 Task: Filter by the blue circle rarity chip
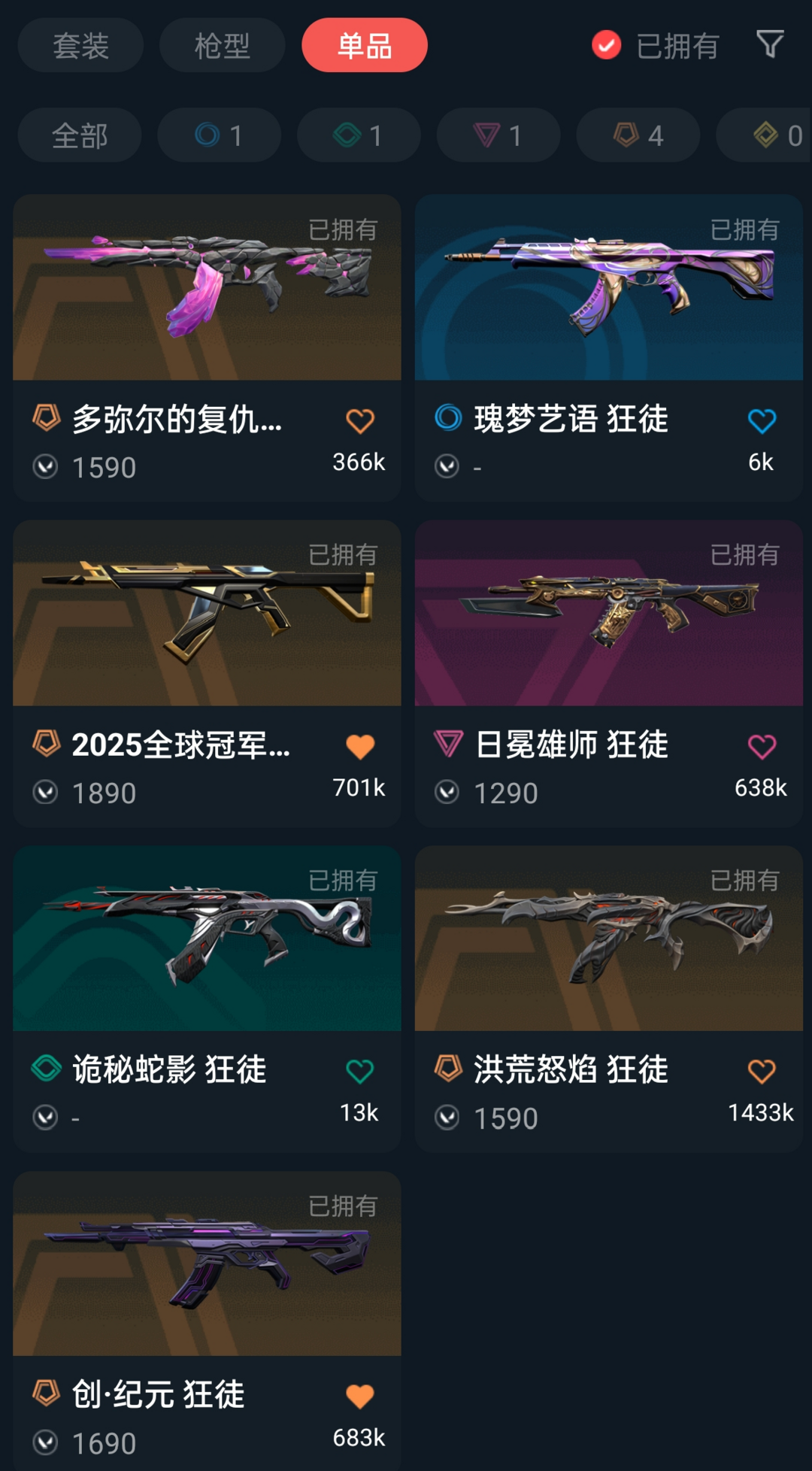click(x=219, y=135)
